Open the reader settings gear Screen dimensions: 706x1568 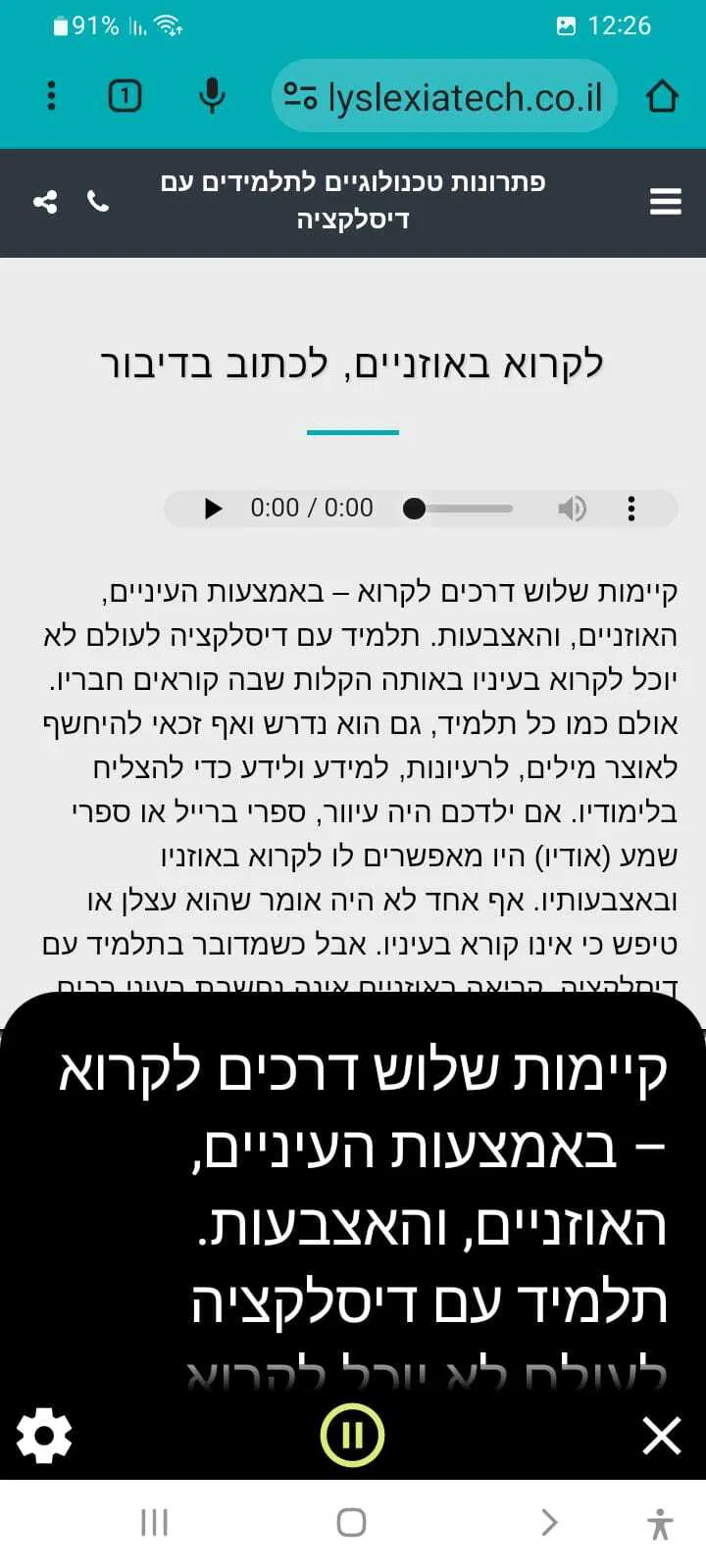click(x=44, y=1437)
